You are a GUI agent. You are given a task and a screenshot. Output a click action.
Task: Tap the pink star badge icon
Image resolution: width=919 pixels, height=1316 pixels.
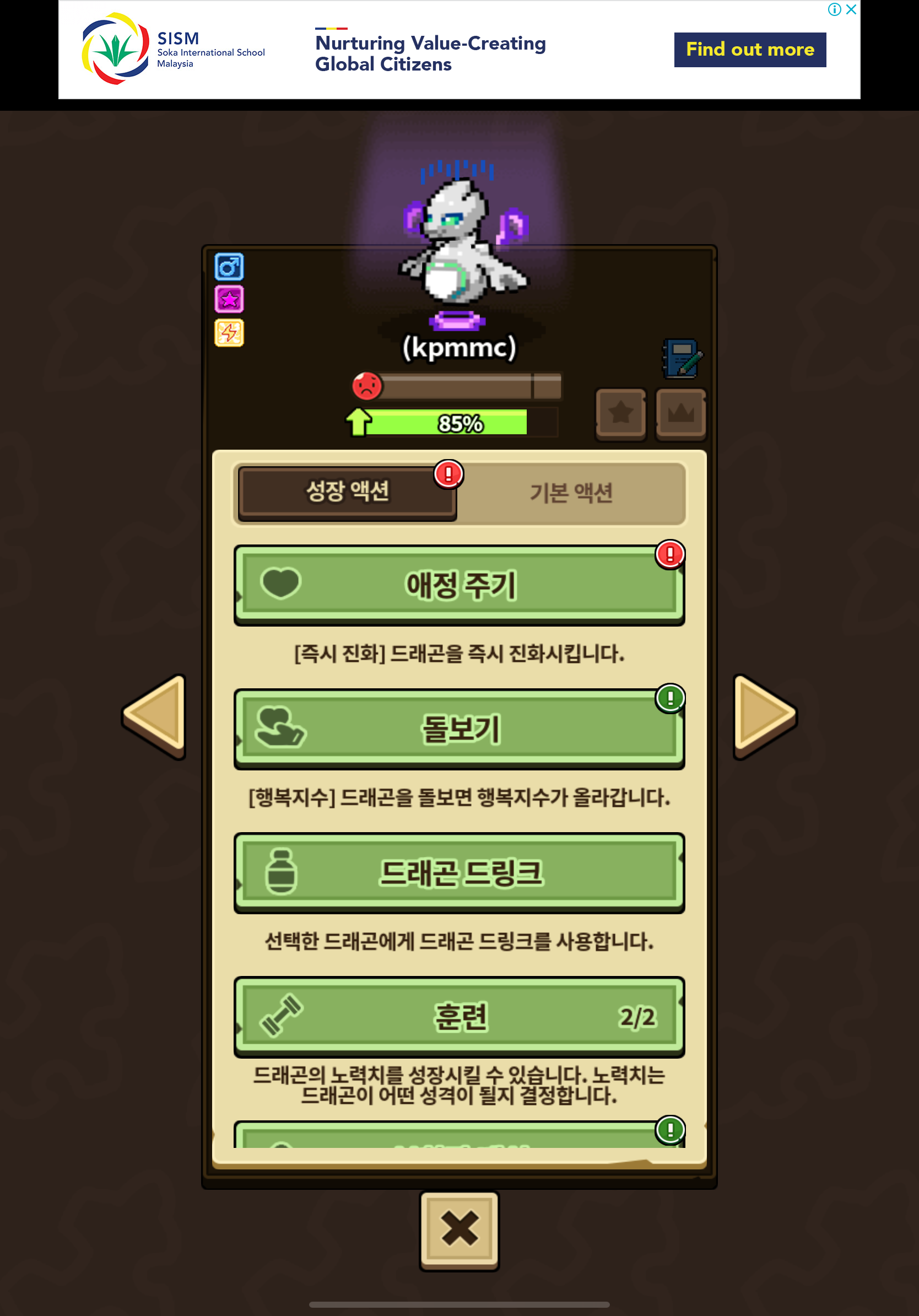[229, 299]
